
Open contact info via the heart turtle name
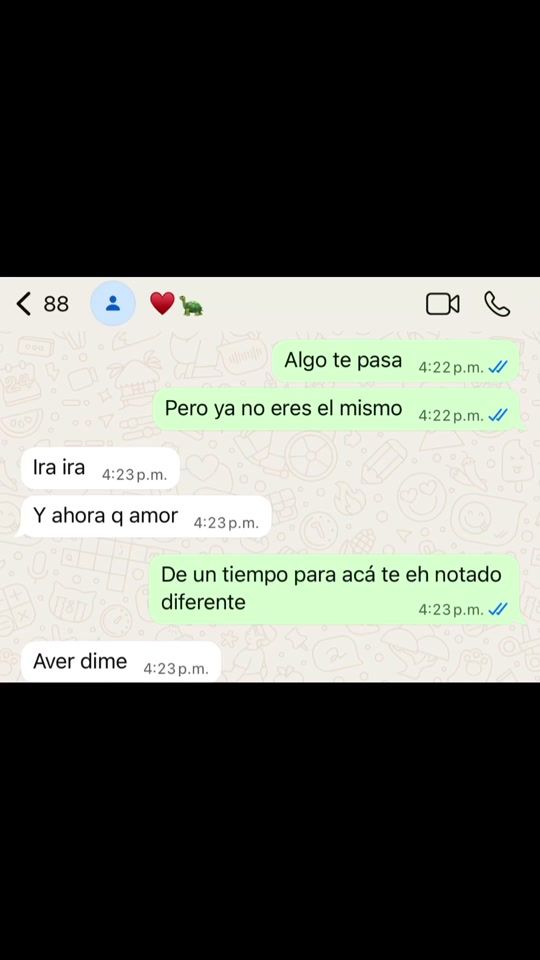[176, 304]
